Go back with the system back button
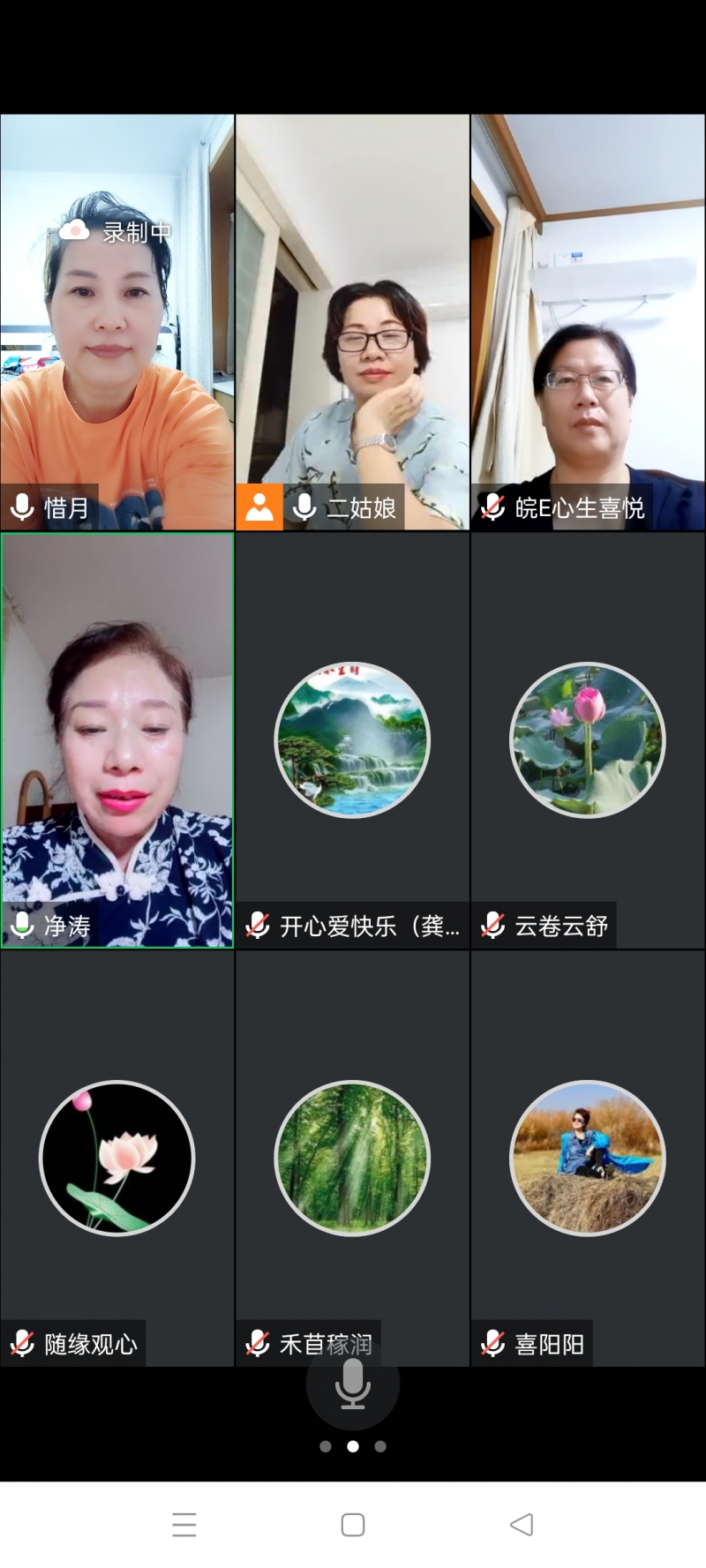Screen dimensions: 706x1568 [x=522, y=1524]
